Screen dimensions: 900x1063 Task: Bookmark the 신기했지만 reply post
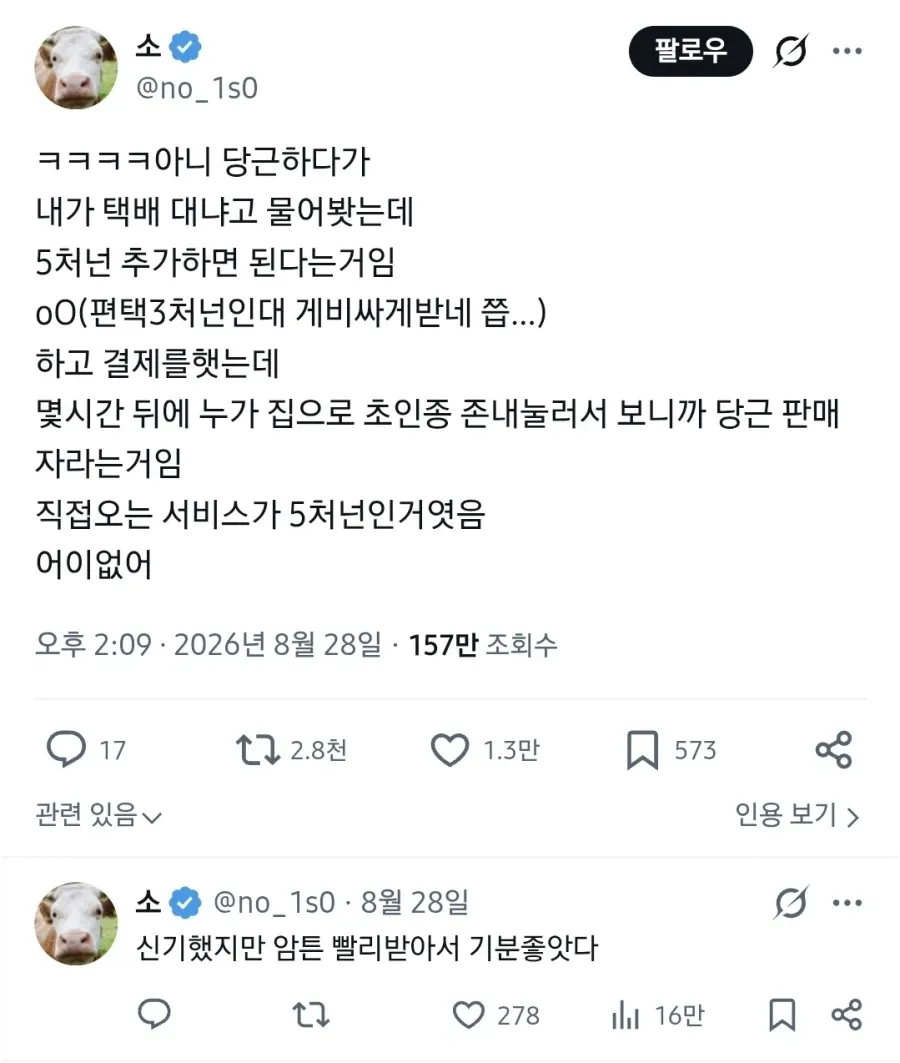(x=782, y=1015)
